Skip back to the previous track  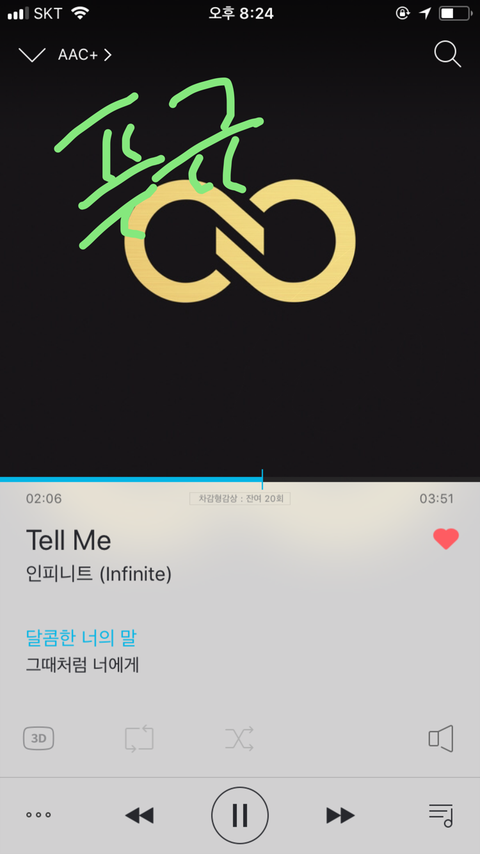point(139,815)
